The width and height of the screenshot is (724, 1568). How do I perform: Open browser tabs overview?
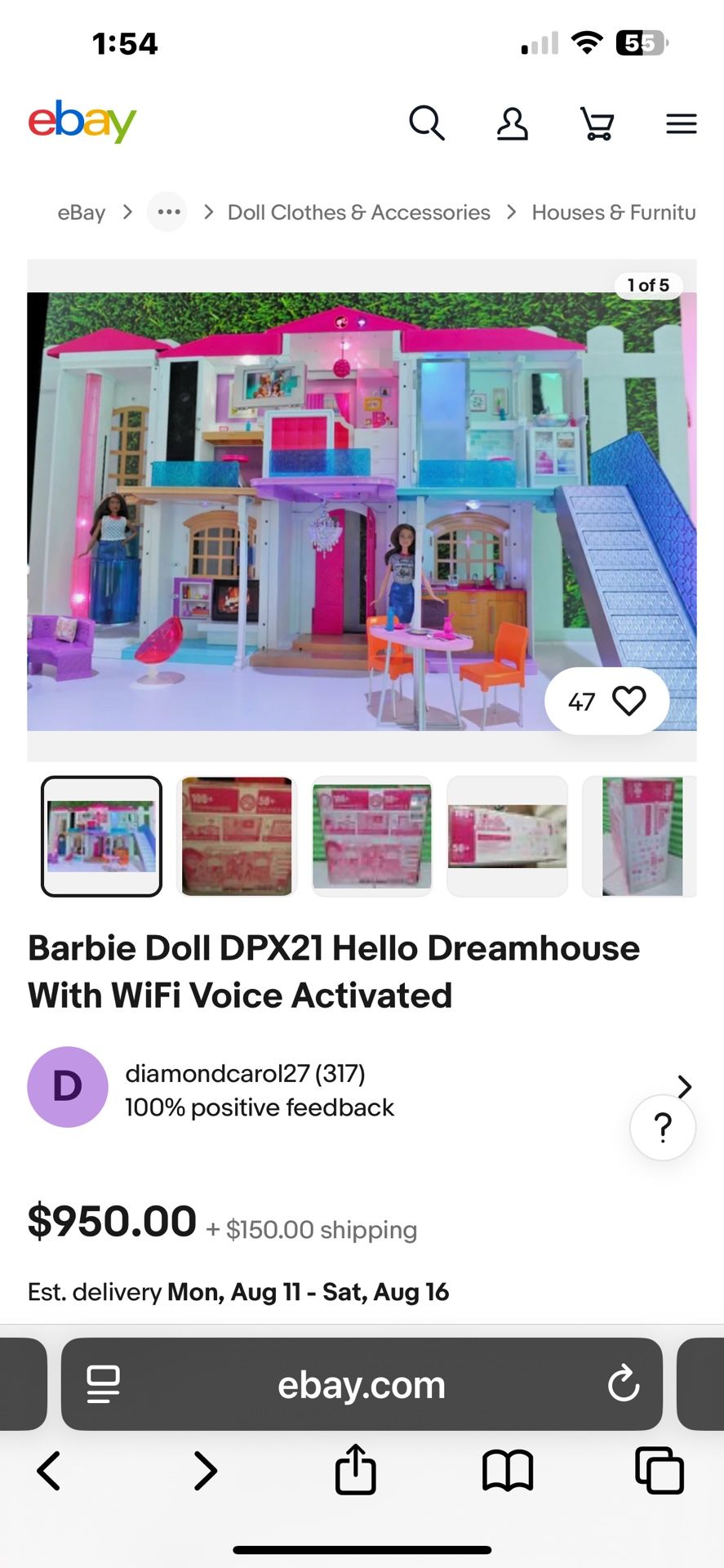coord(659,1471)
